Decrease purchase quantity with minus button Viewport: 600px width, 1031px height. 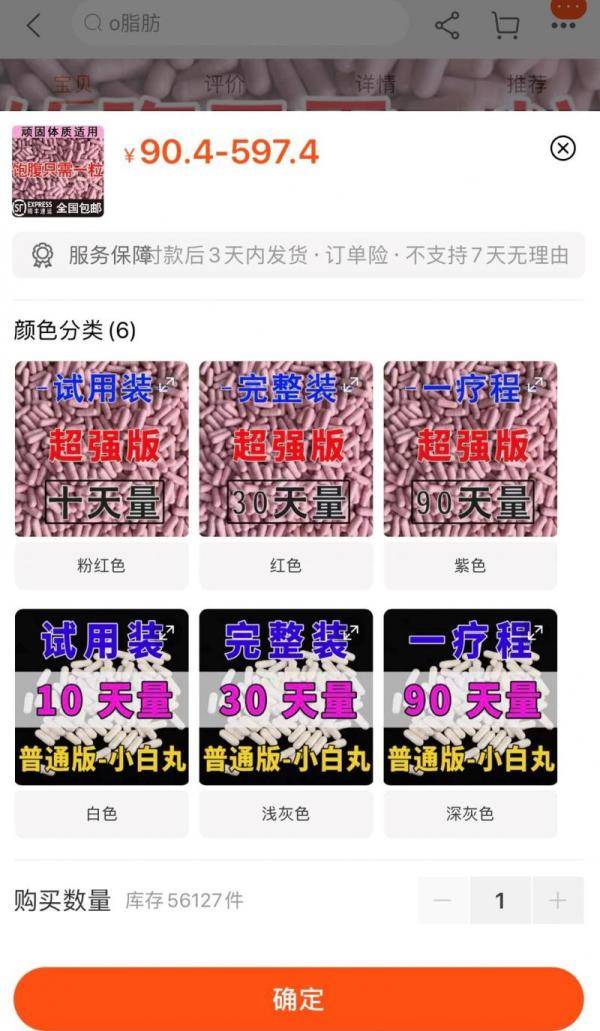click(x=443, y=901)
